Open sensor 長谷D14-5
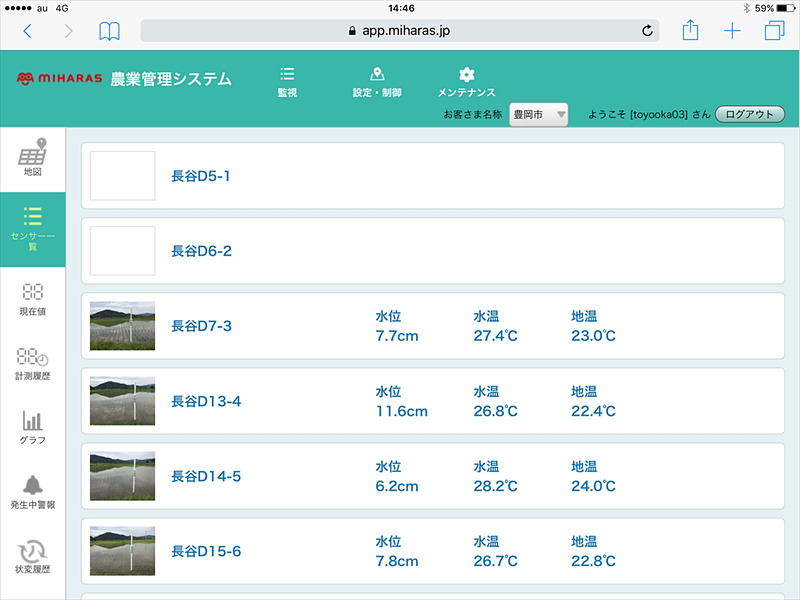800x600 pixels. click(206, 476)
